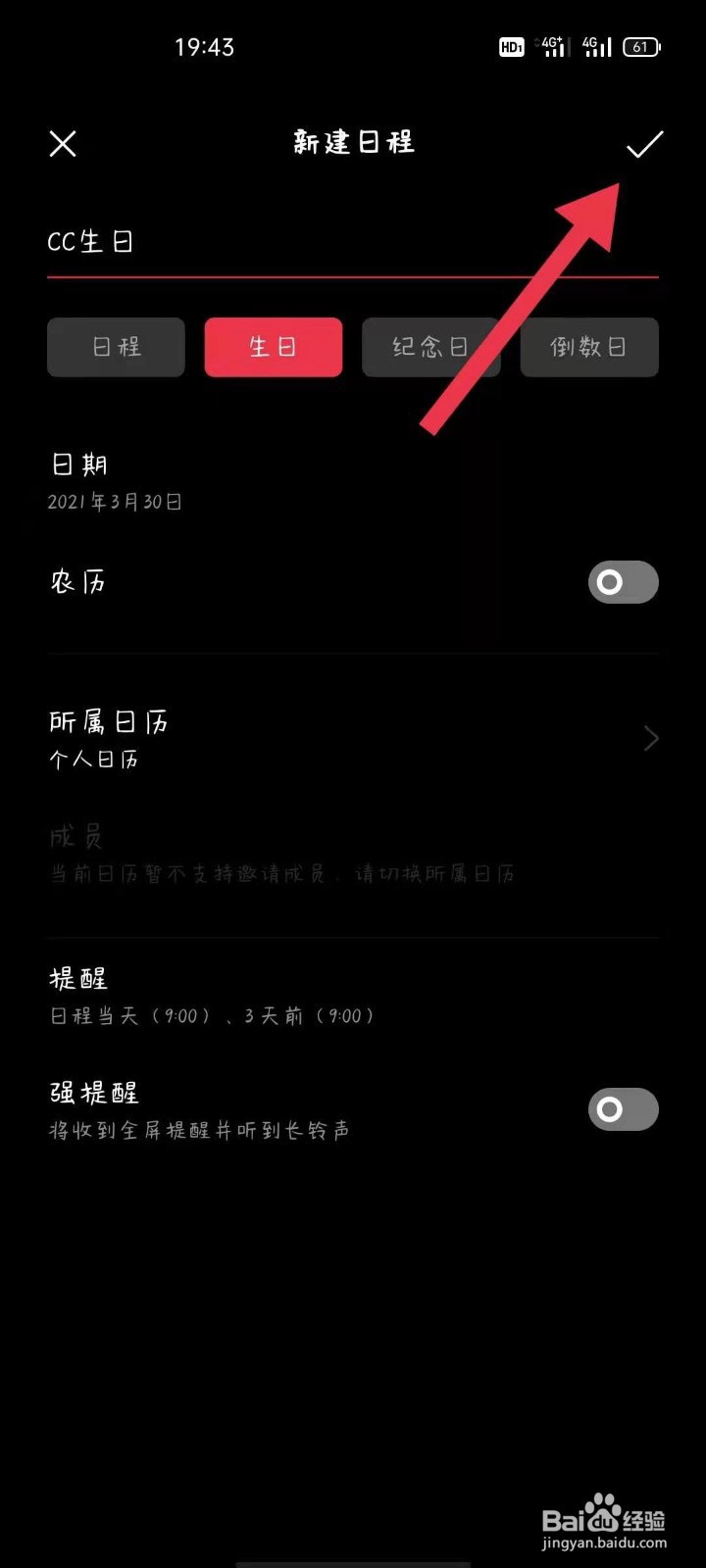Tap the checkmark to save the schedule

point(644,144)
